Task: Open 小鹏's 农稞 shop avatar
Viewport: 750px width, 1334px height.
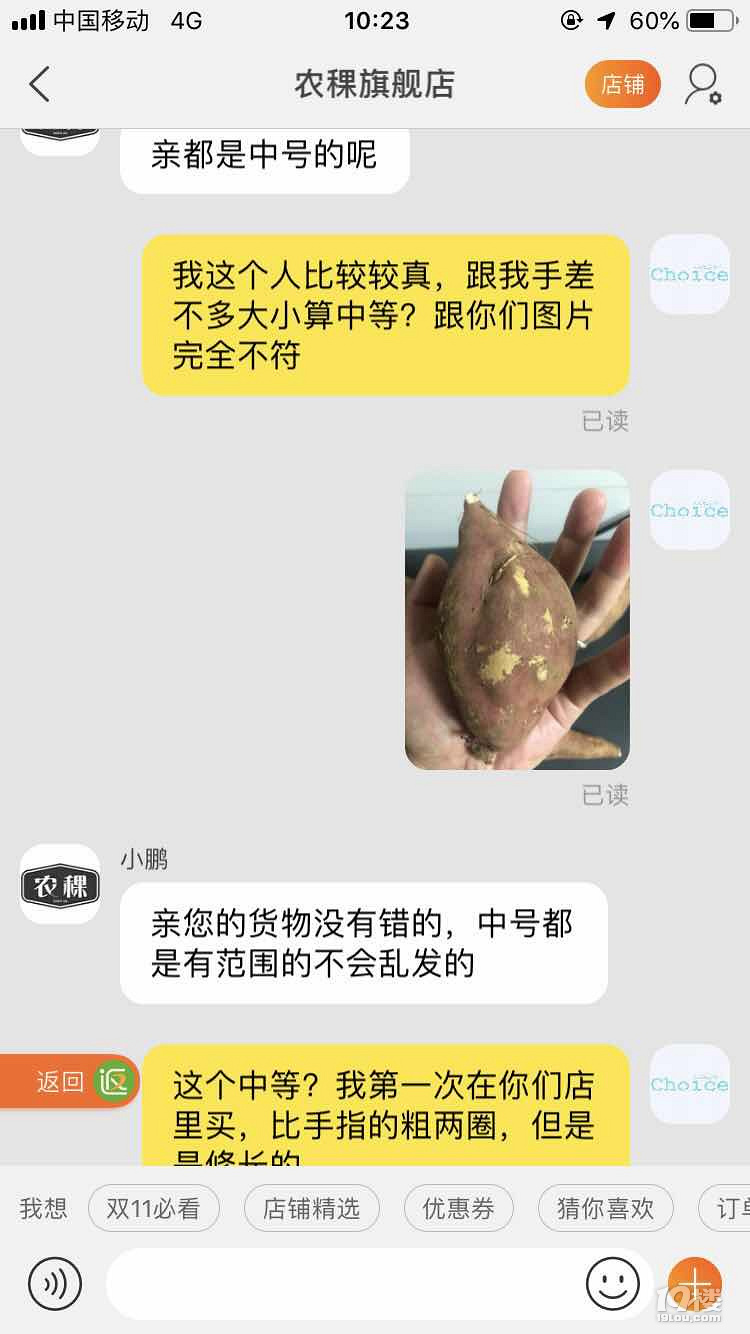Action: coord(60,884)
